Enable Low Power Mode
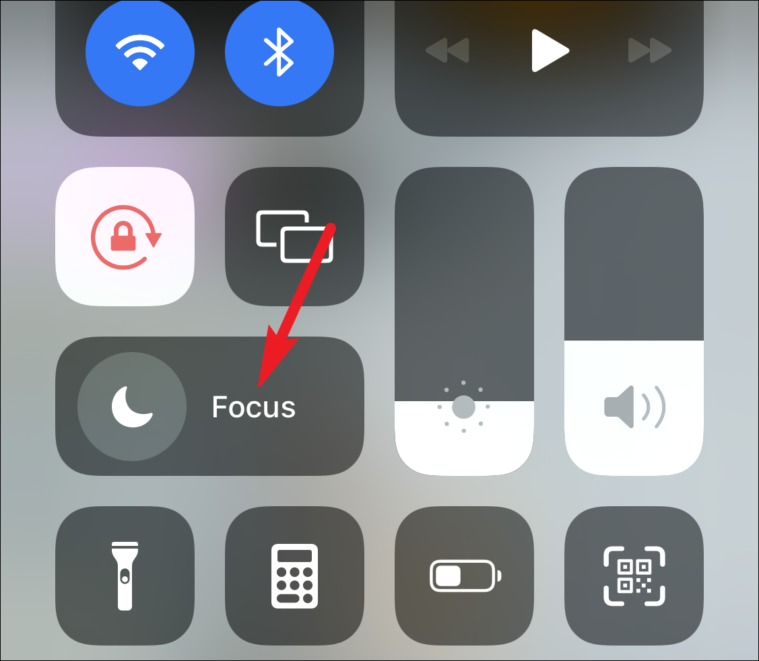This screenshot has width=759, height=661. pyautogui.click(x=464, y=575)
